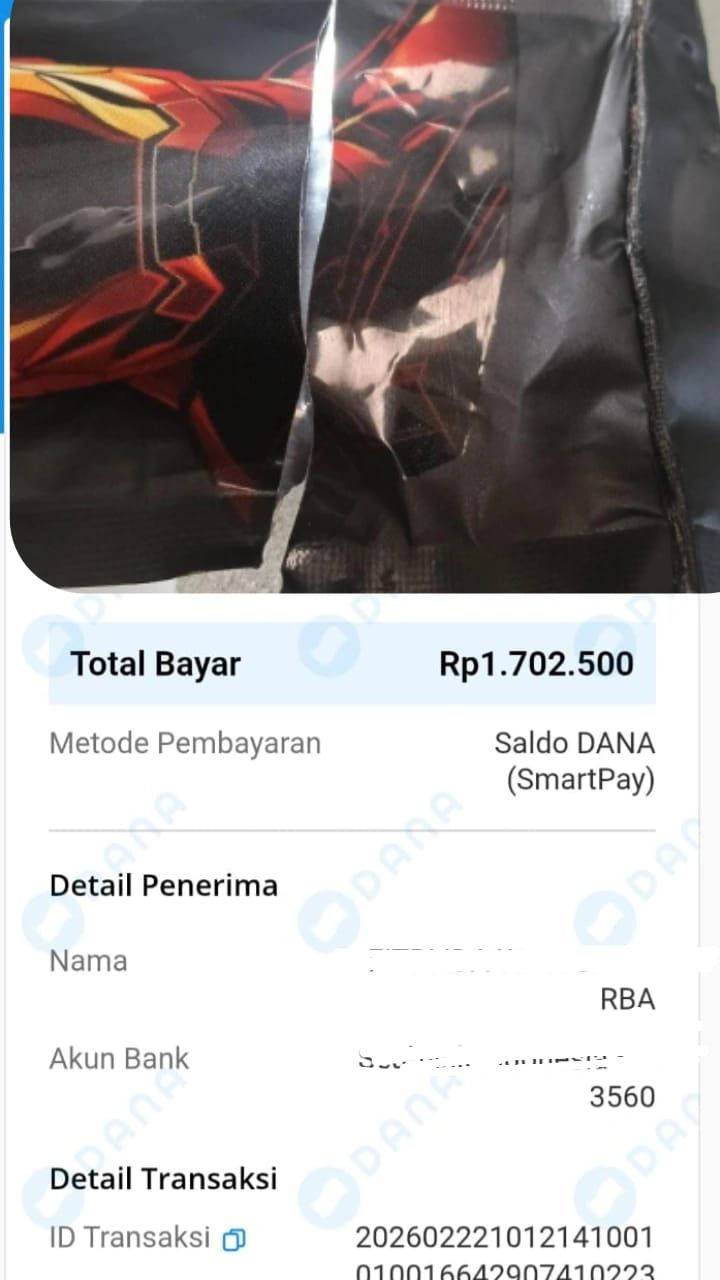Select the Rp1.702.500 payment amount
The width and height of the screenshot is (720, 1280).
point(536,663)
